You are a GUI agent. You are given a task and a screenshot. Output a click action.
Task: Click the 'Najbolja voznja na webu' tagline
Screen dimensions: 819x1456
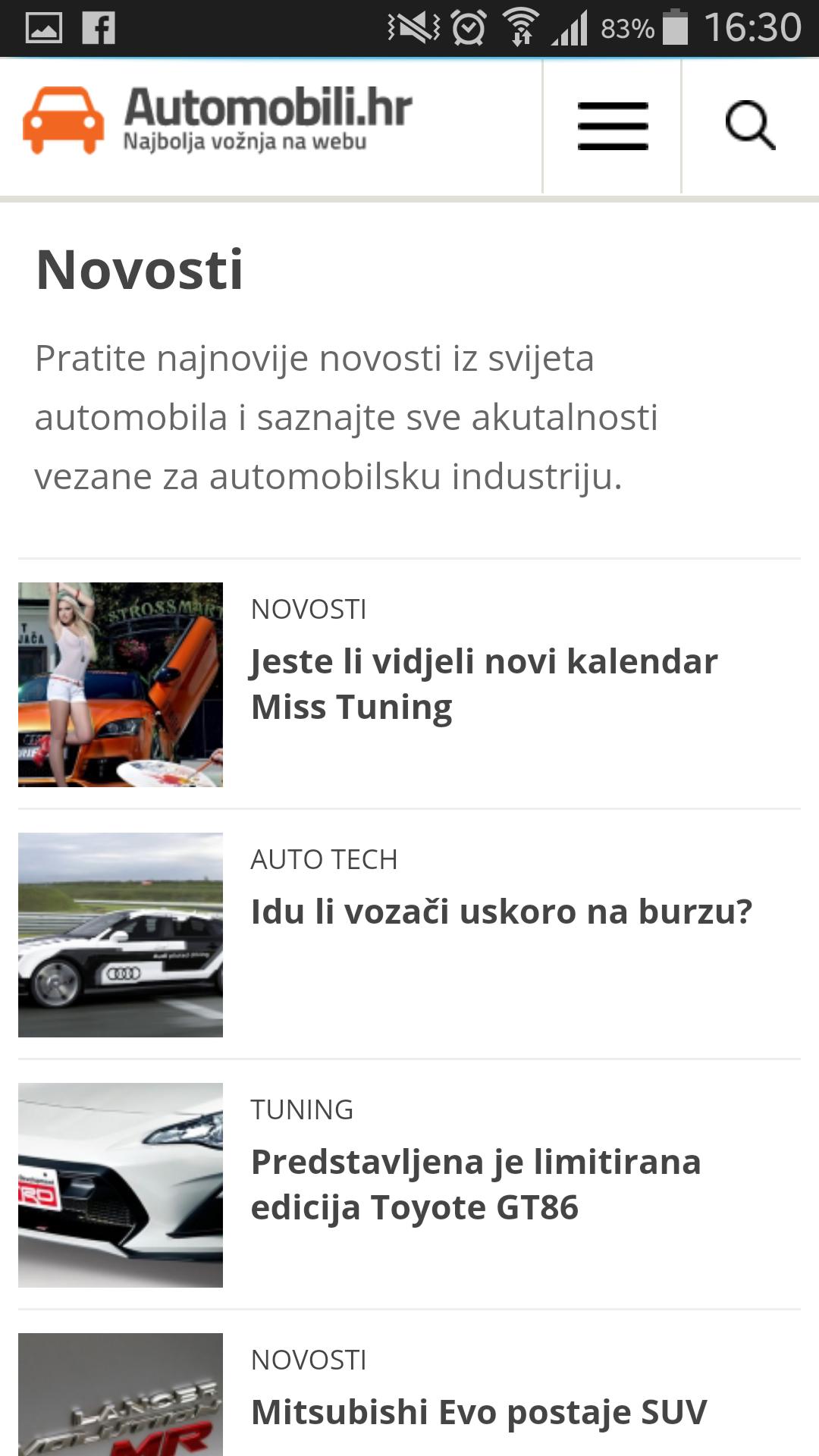coord(243,141)
